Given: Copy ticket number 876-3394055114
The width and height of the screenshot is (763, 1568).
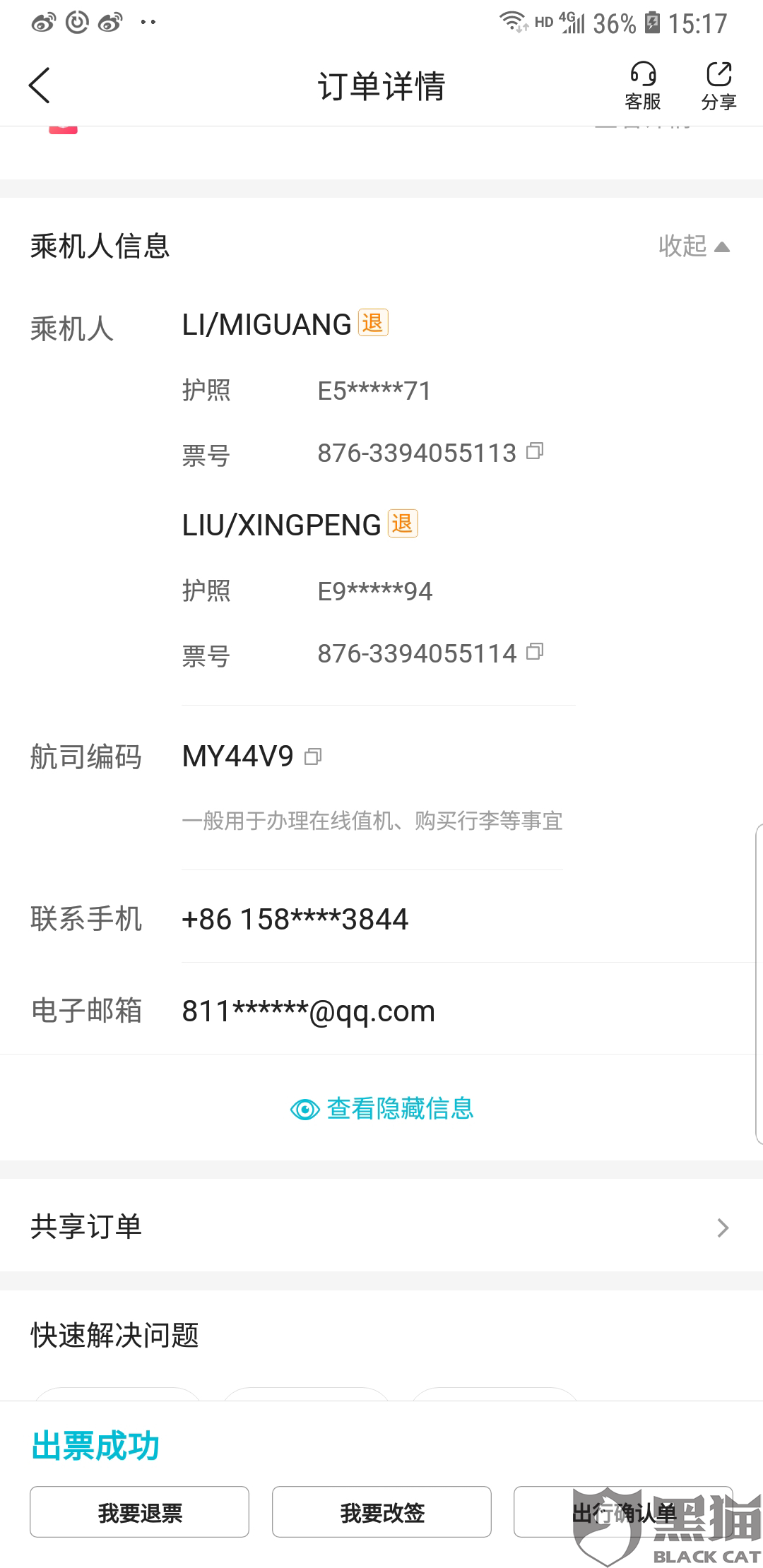Looking at the screenshot, I should coord(536,651).
